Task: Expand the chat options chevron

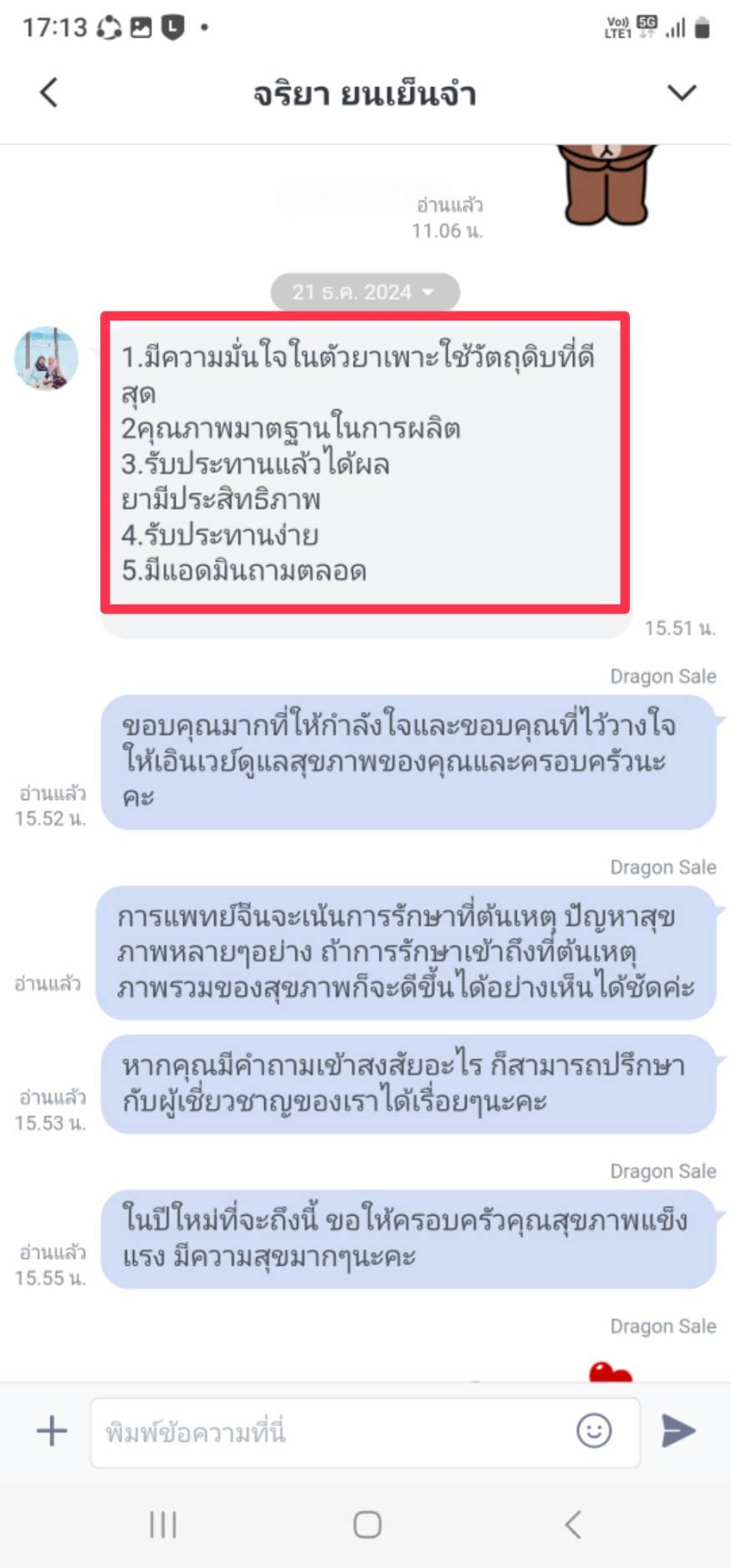Action: point(682,92)
